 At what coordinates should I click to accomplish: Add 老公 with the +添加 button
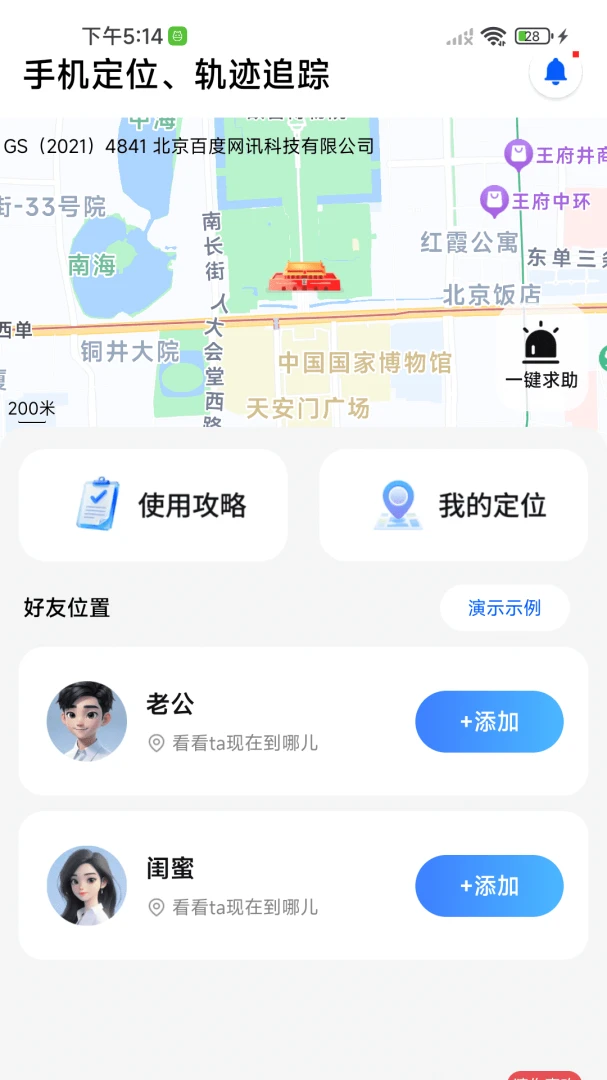[x=489, y=722]
